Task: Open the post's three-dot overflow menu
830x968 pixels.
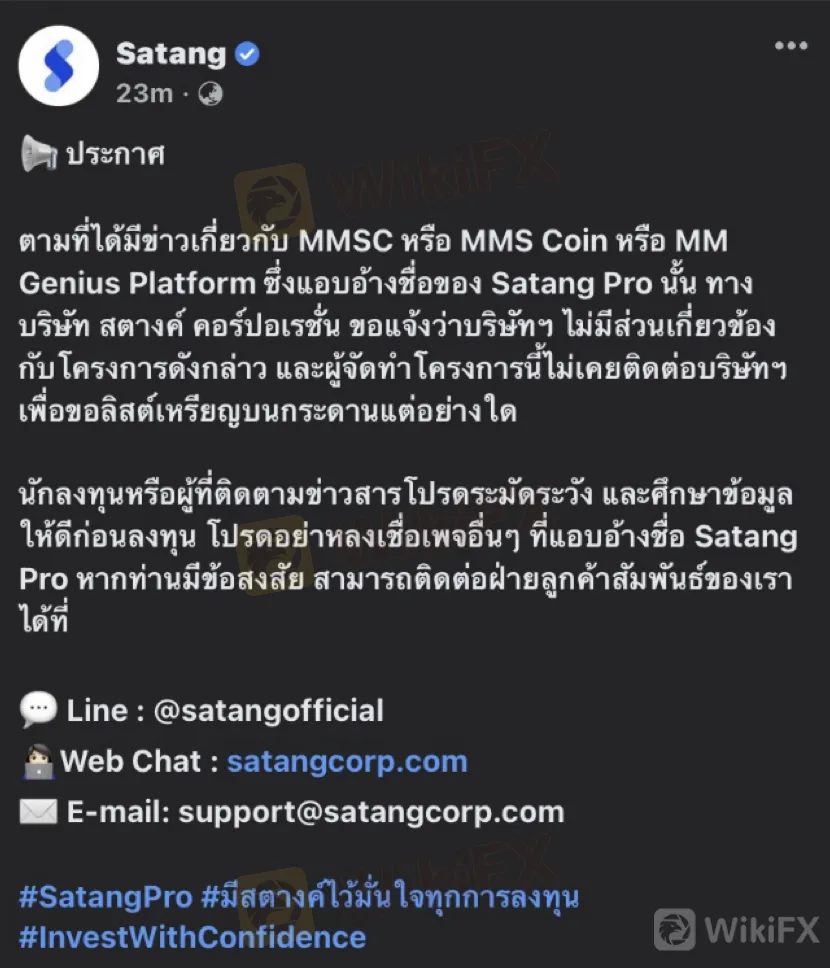Action: [791, 46]
